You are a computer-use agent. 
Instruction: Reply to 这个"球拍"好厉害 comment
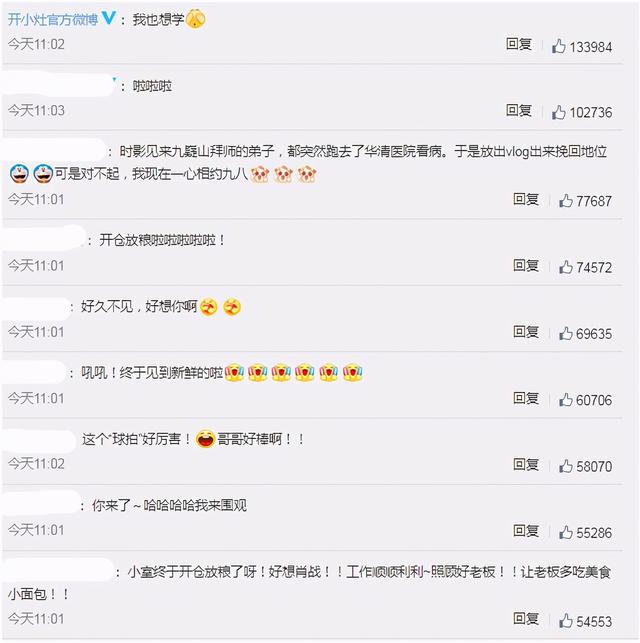coord(526,464)
